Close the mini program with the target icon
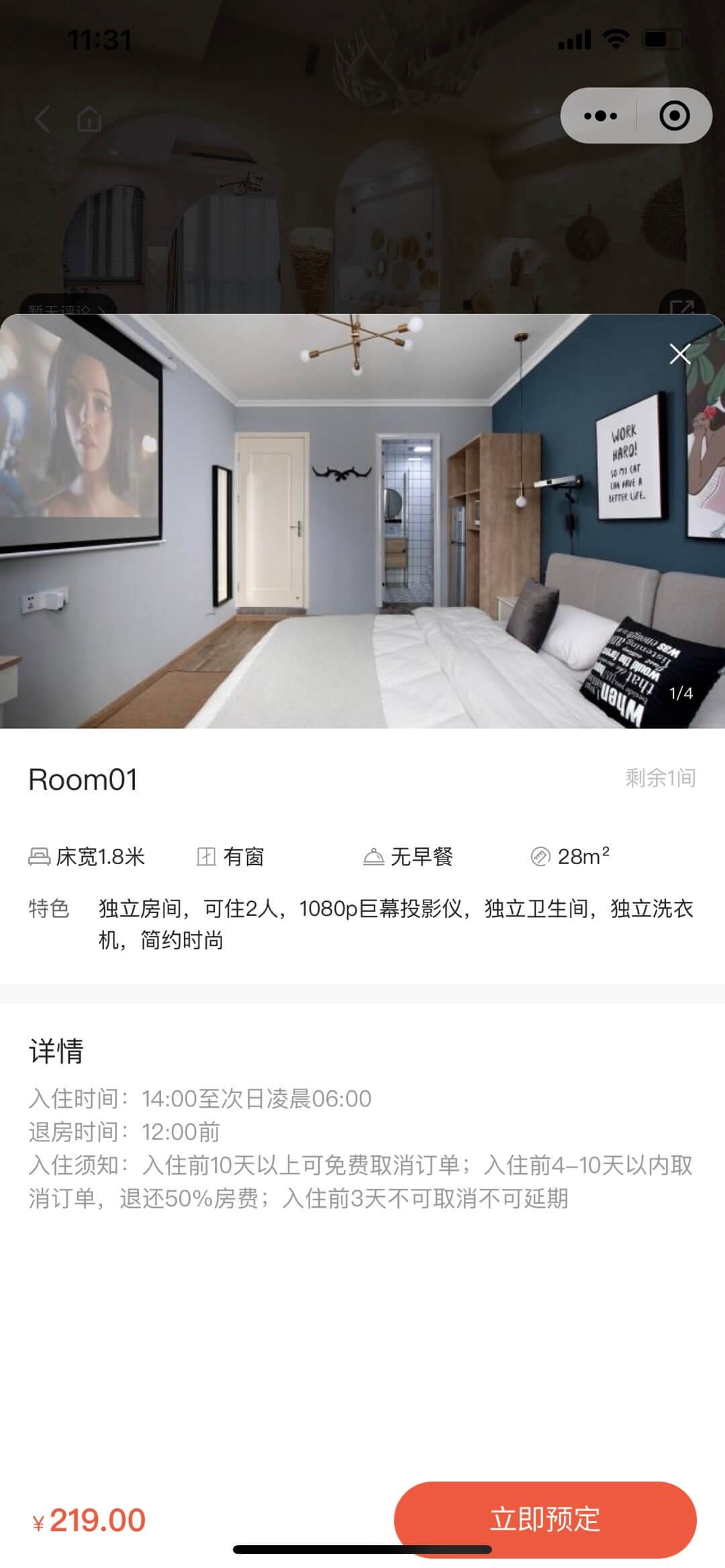Screen dimensions: 725x1568 [674, 116]
